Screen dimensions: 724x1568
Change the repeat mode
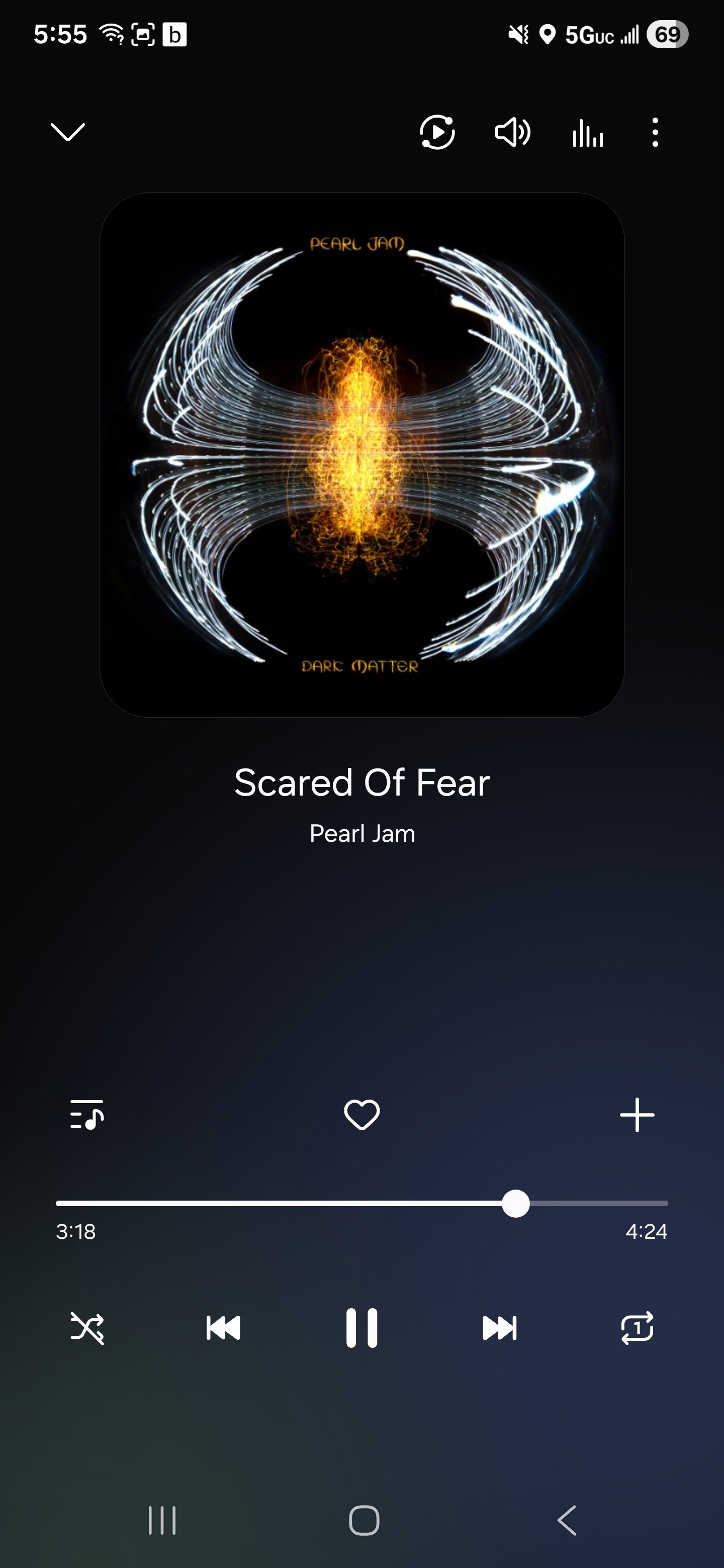click(x=637, y=1328)
